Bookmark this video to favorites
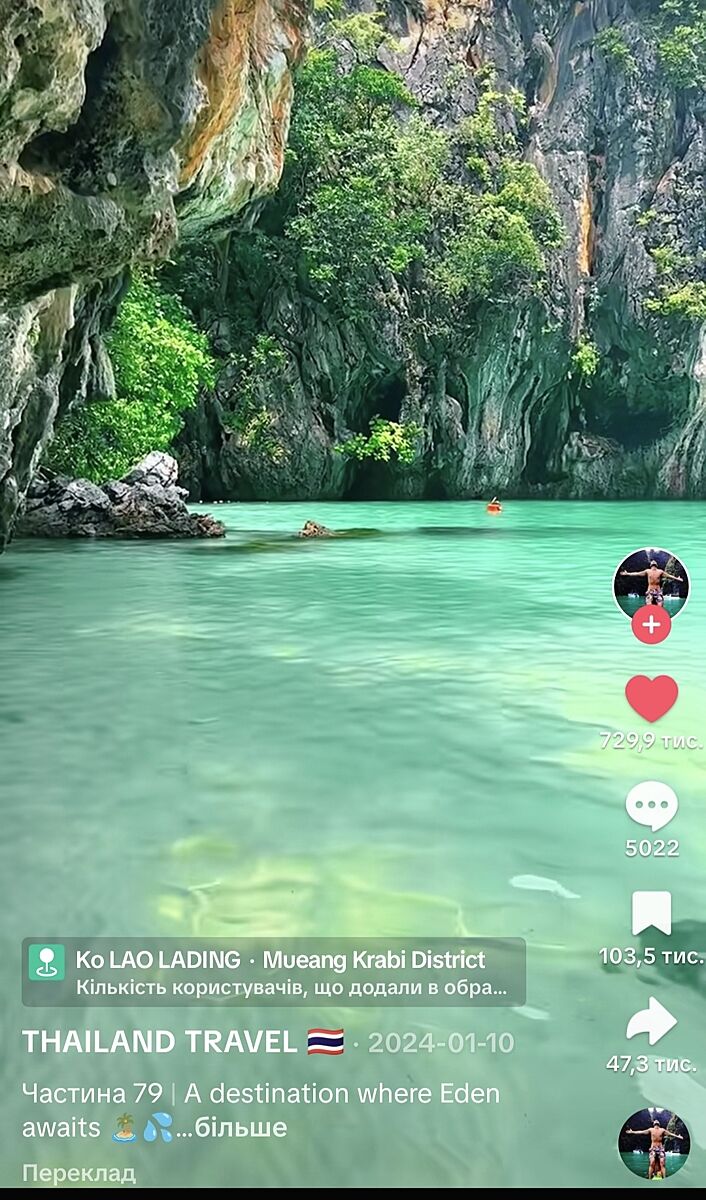Viewport: 706px width, 1200px height. (651, 913)
